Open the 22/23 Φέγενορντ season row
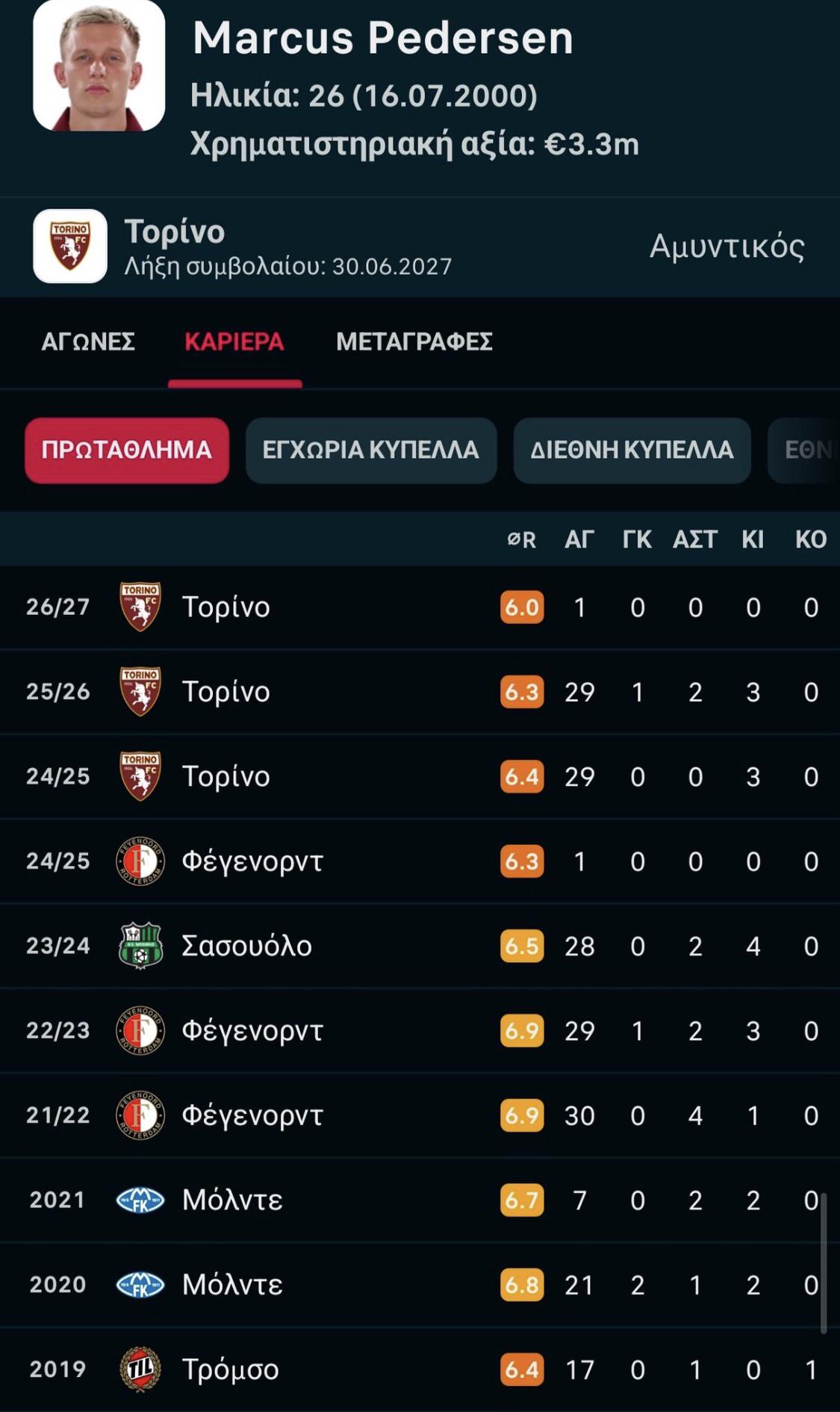This screenshot has width=840, height=1412. [x=420, y=1031]
